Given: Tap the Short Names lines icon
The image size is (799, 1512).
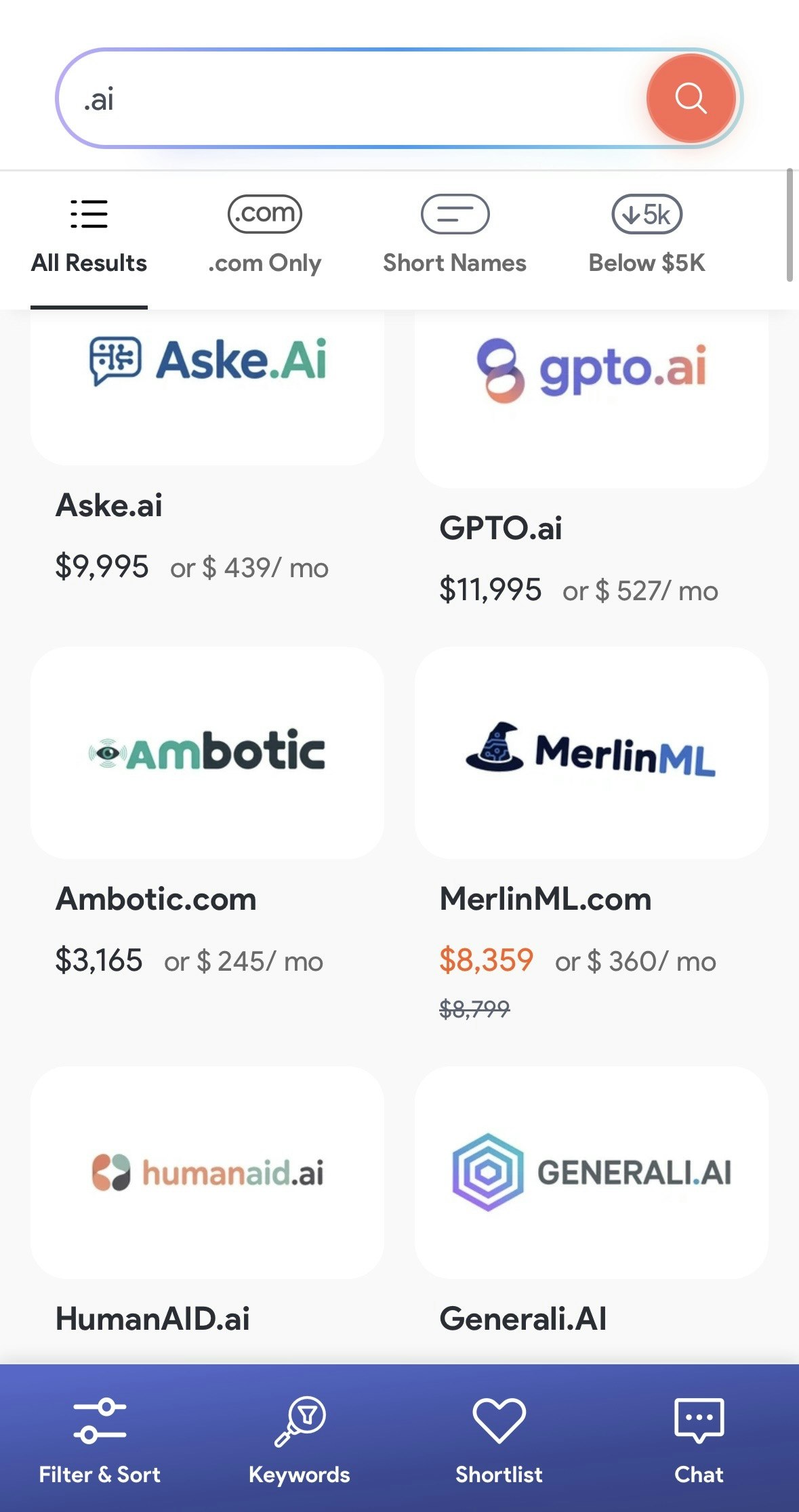Looking at the screenshot, I should (455, 213).
